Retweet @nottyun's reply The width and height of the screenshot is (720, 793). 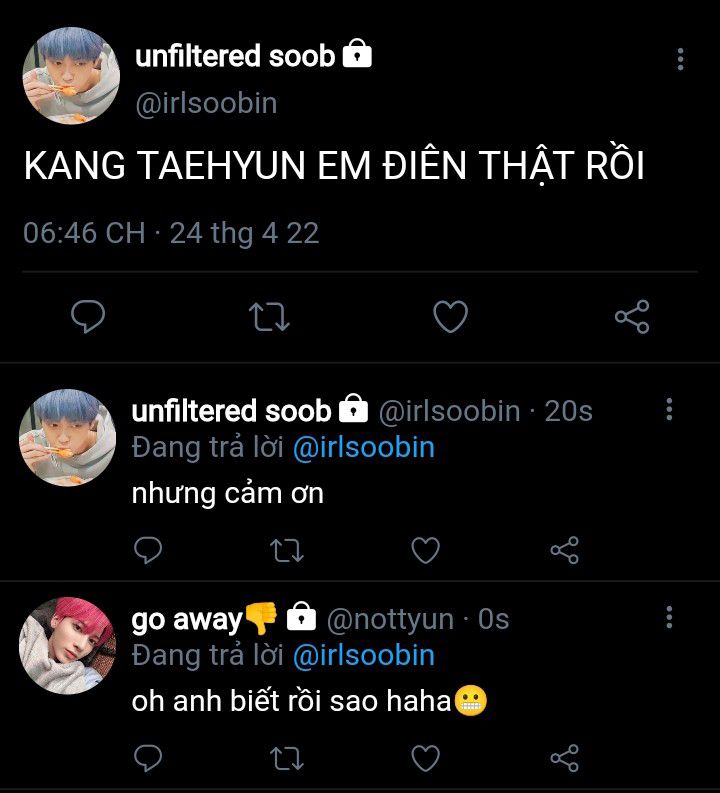point(287,758)
